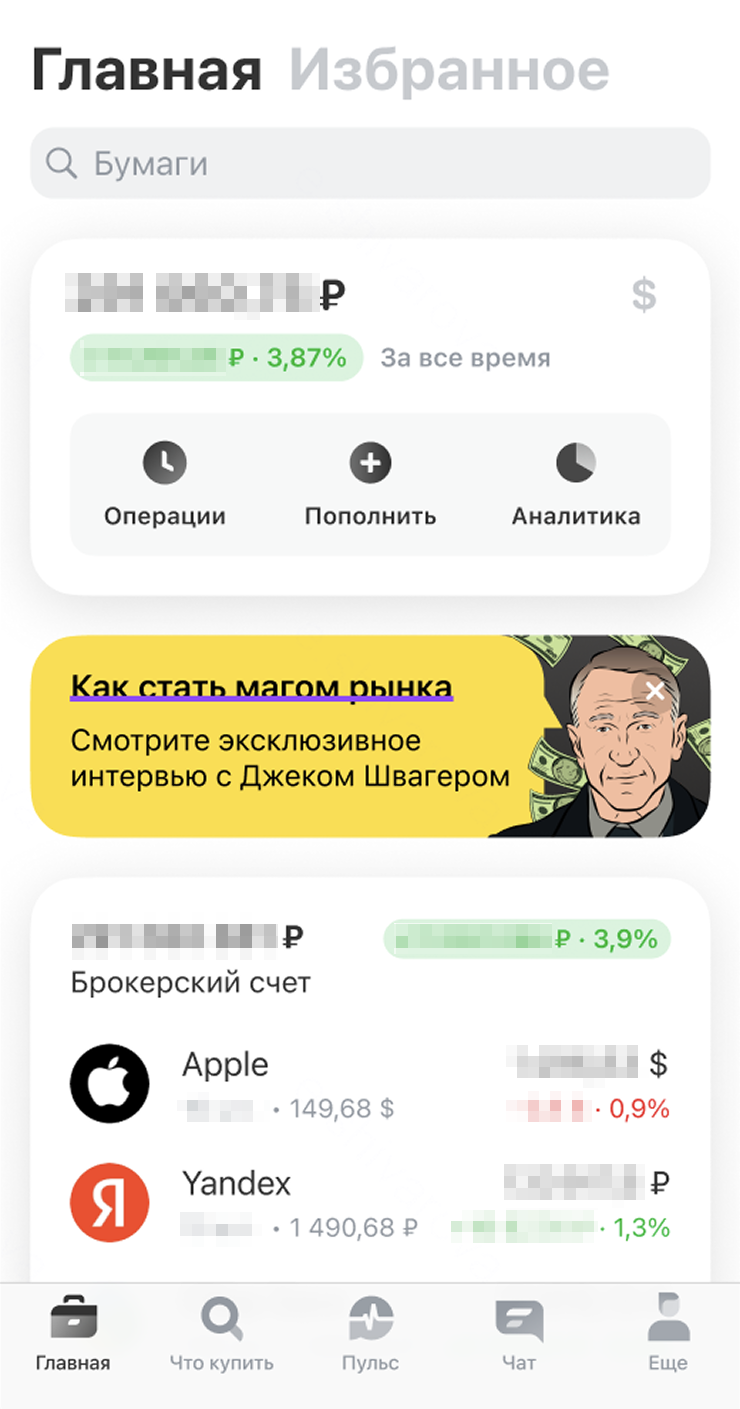The height and width of the screenshot is (1409, 740).
Task: Dismiss the yellow interview banner
Action: pos(655,690)
